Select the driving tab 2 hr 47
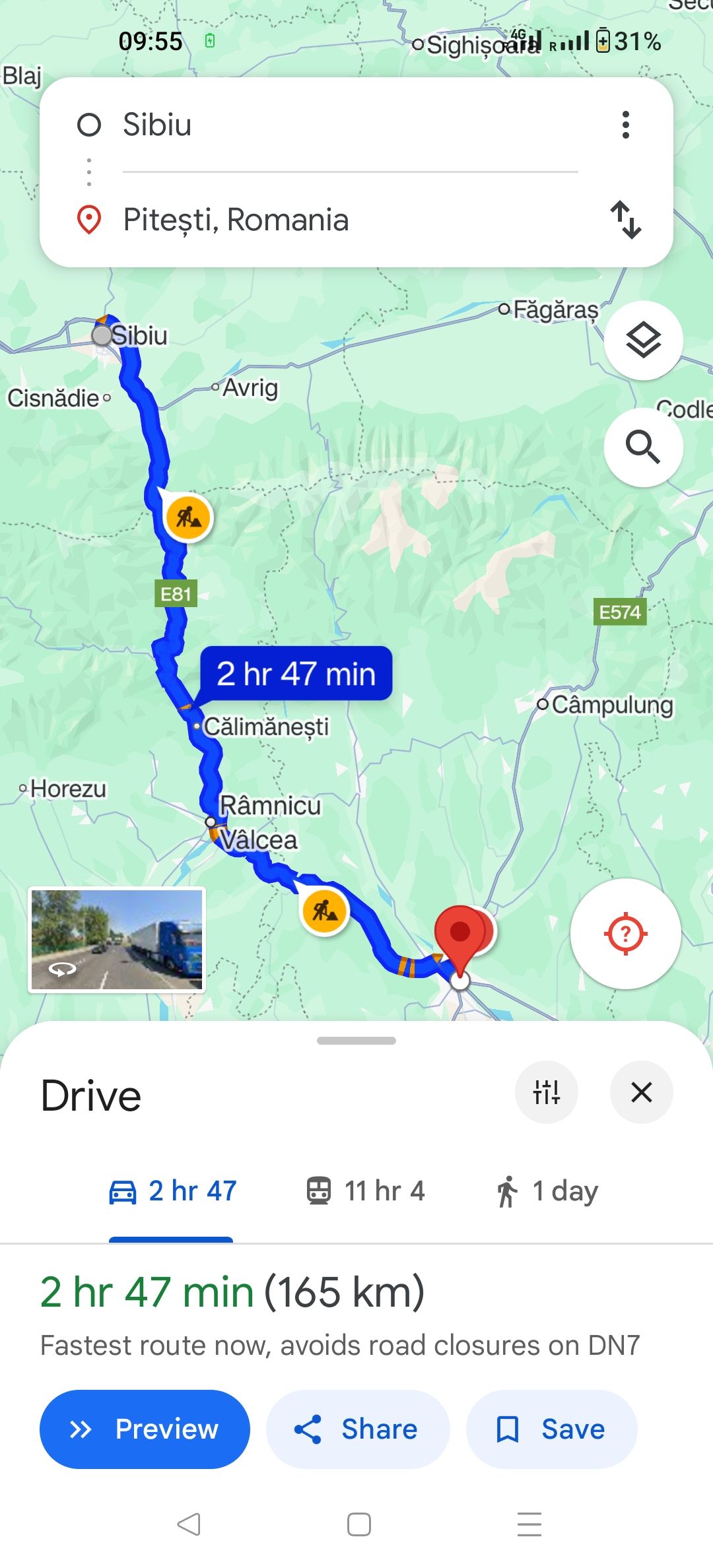This screenshot has height=1568, width=713. pos(172,1191)
